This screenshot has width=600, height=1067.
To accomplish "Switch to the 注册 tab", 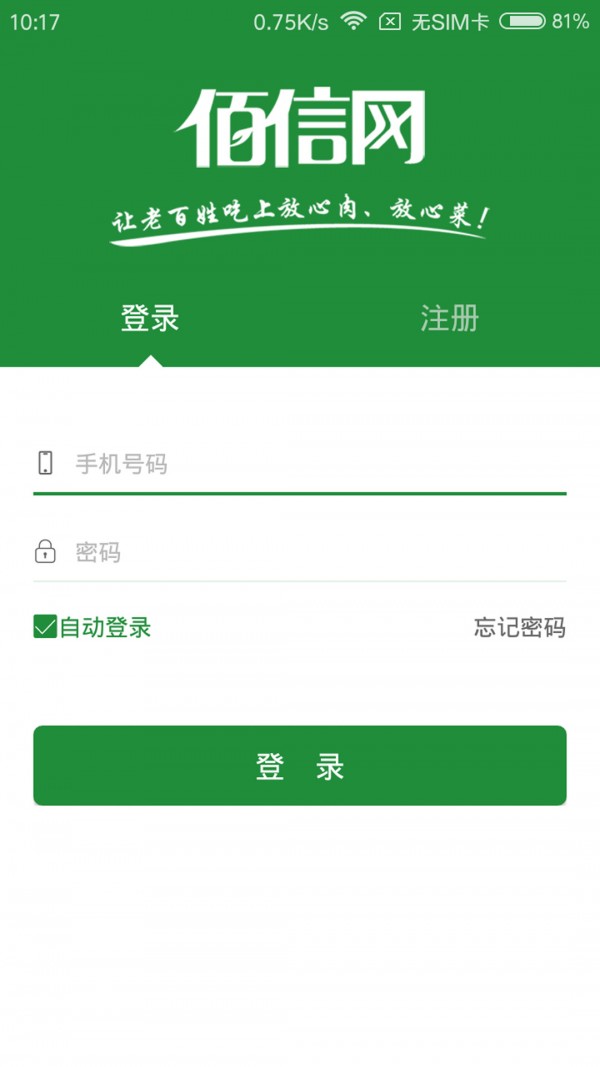I will coord(449,319).
